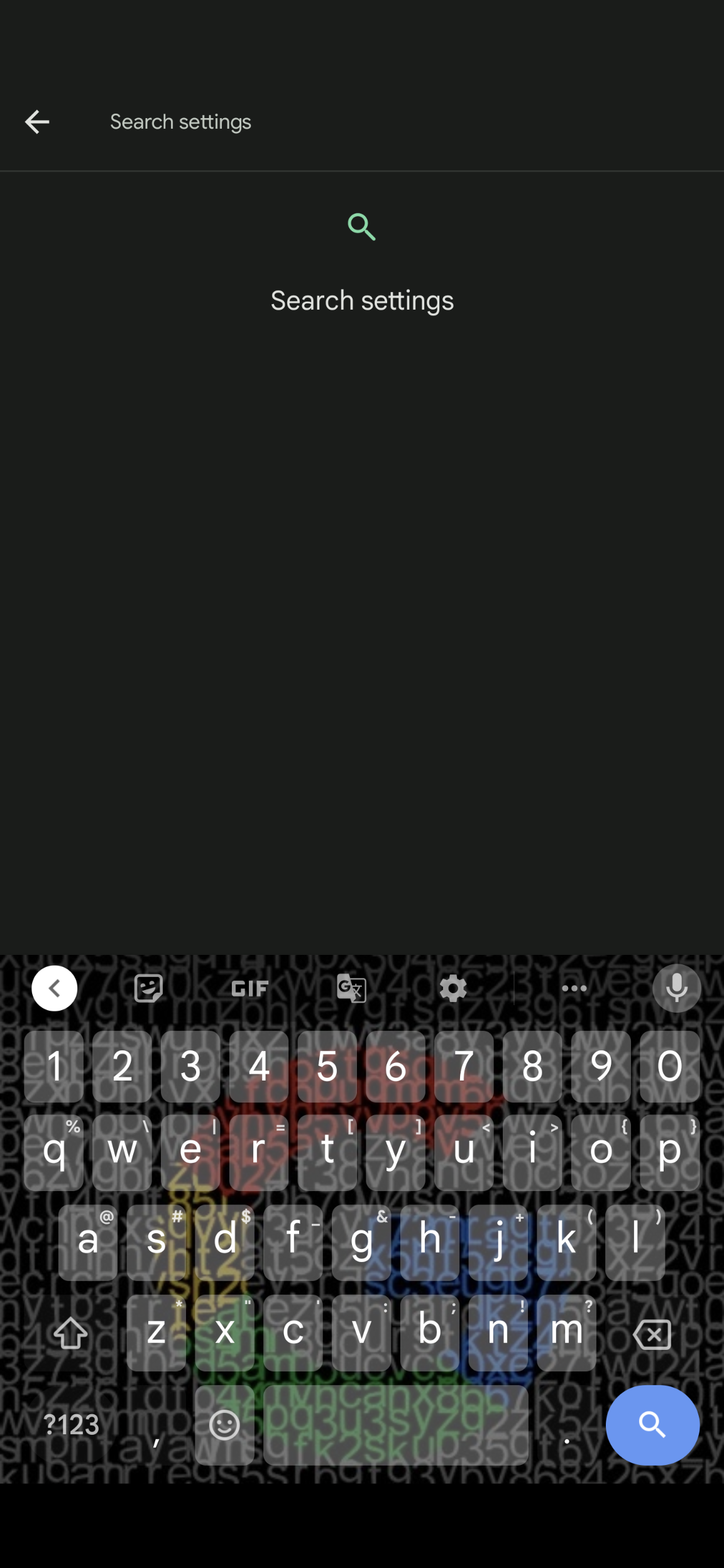Focus the Search settings text field
Screen dimensions: 724x1568
pyautogui.click(x=377, y=122)
